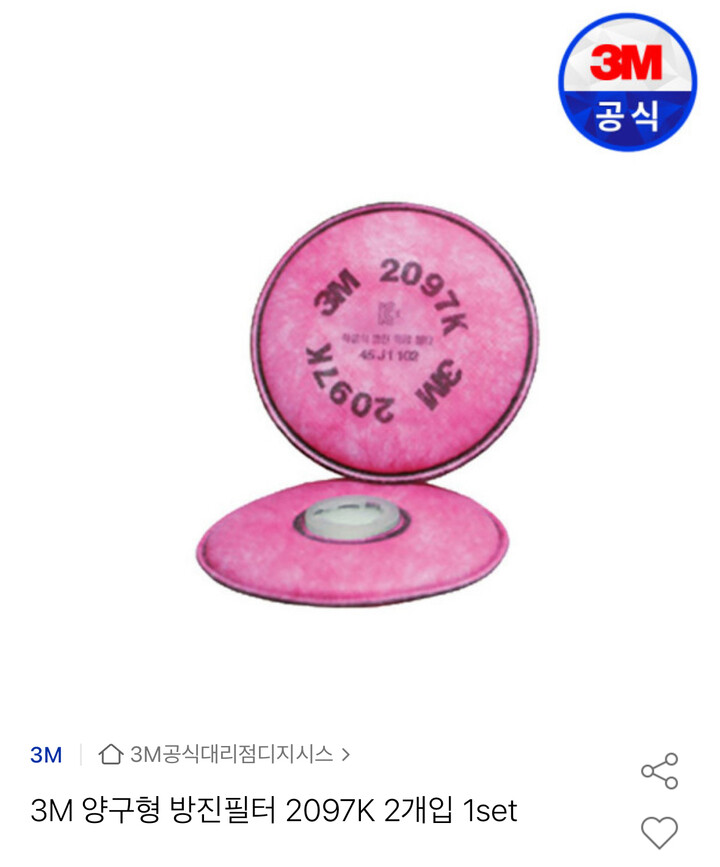Open 3M공식대리점디지시스 store using the right arrow
The image size is (720, 867).
[349, 753]
